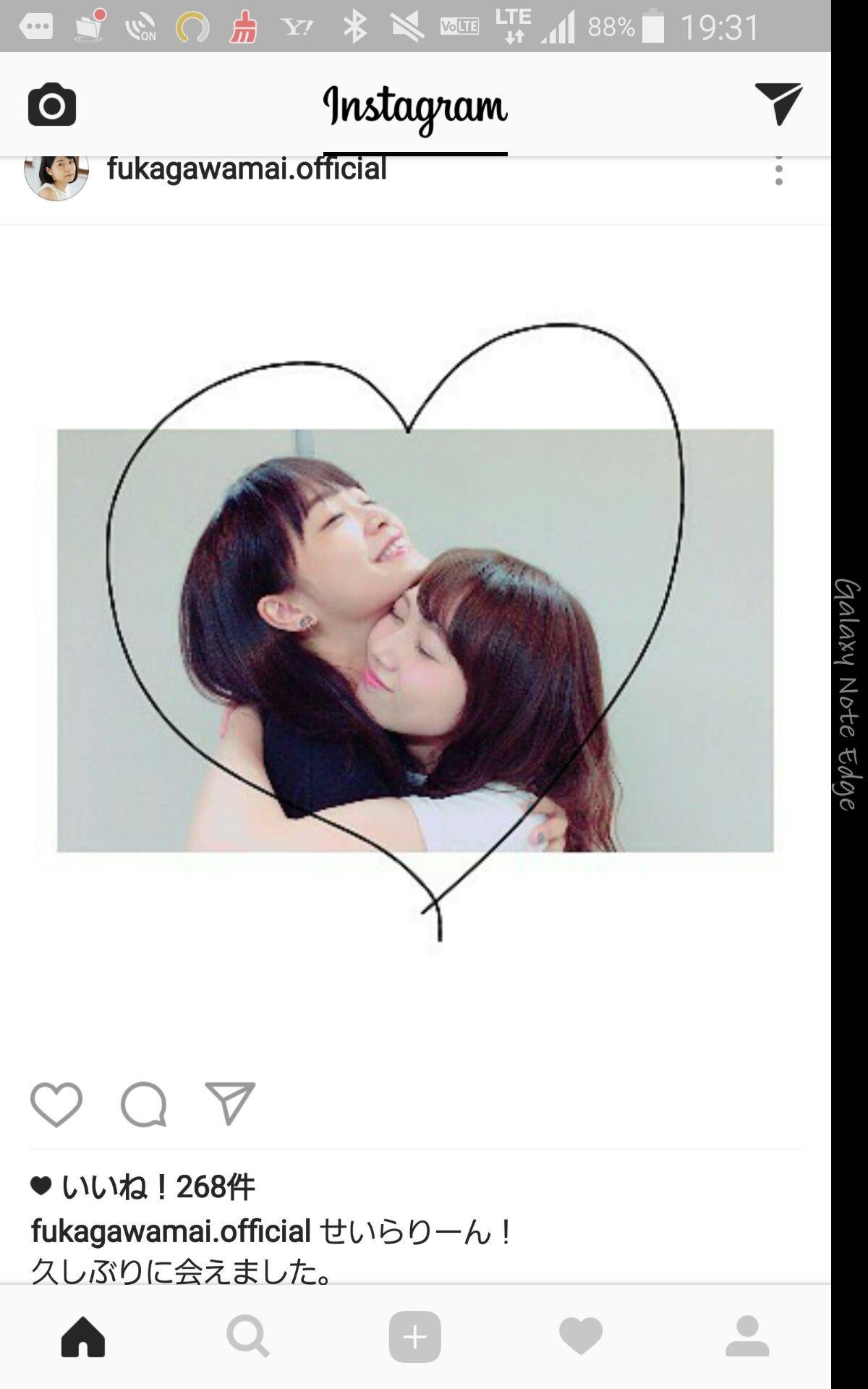
Task: Open the activity heart tab
Action: tap(581, 1336)
